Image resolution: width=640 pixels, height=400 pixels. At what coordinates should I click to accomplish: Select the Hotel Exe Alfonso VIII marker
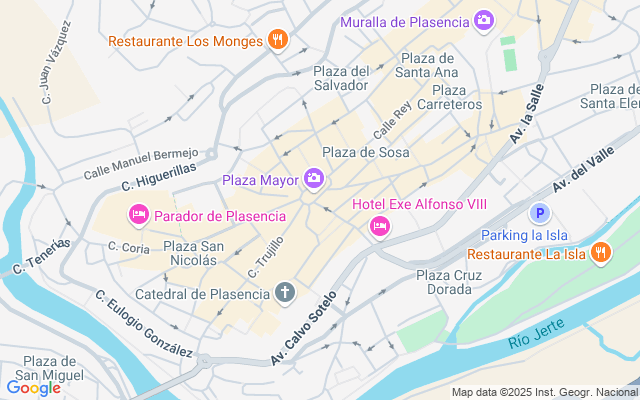click(x=380, y=227)
